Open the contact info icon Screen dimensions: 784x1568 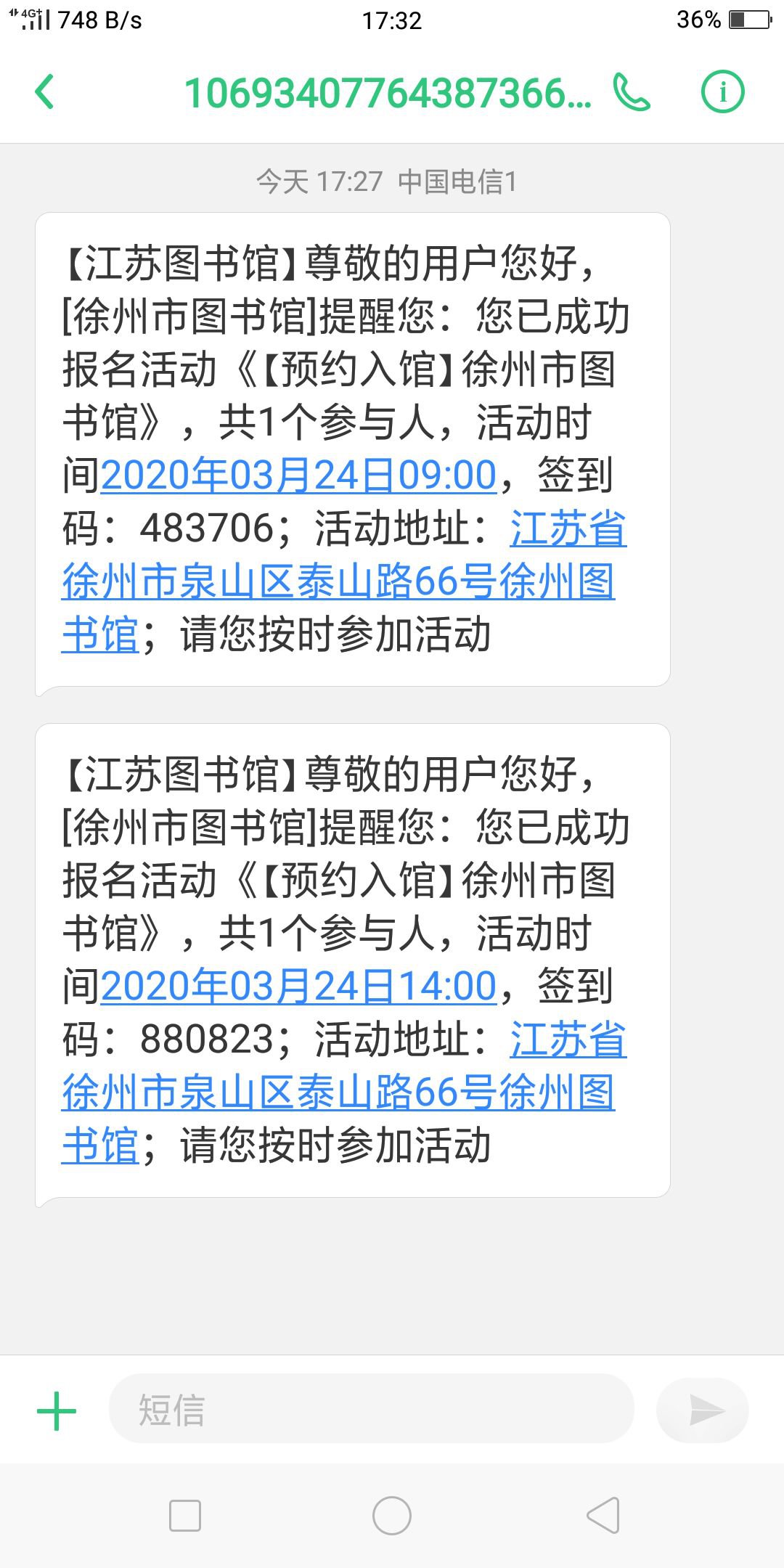tap(722, 92)
